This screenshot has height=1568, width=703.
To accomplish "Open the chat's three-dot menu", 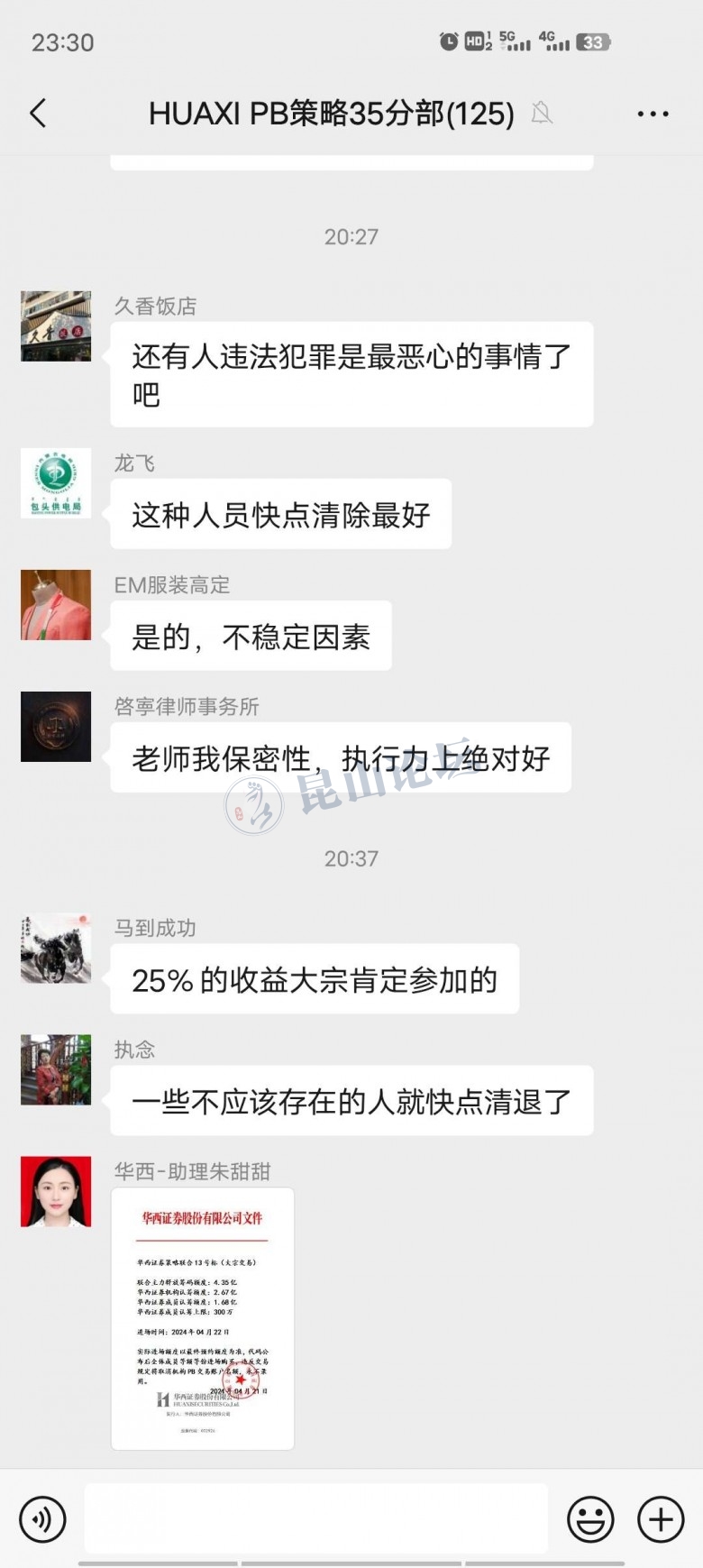I will (x=653, y=114).
